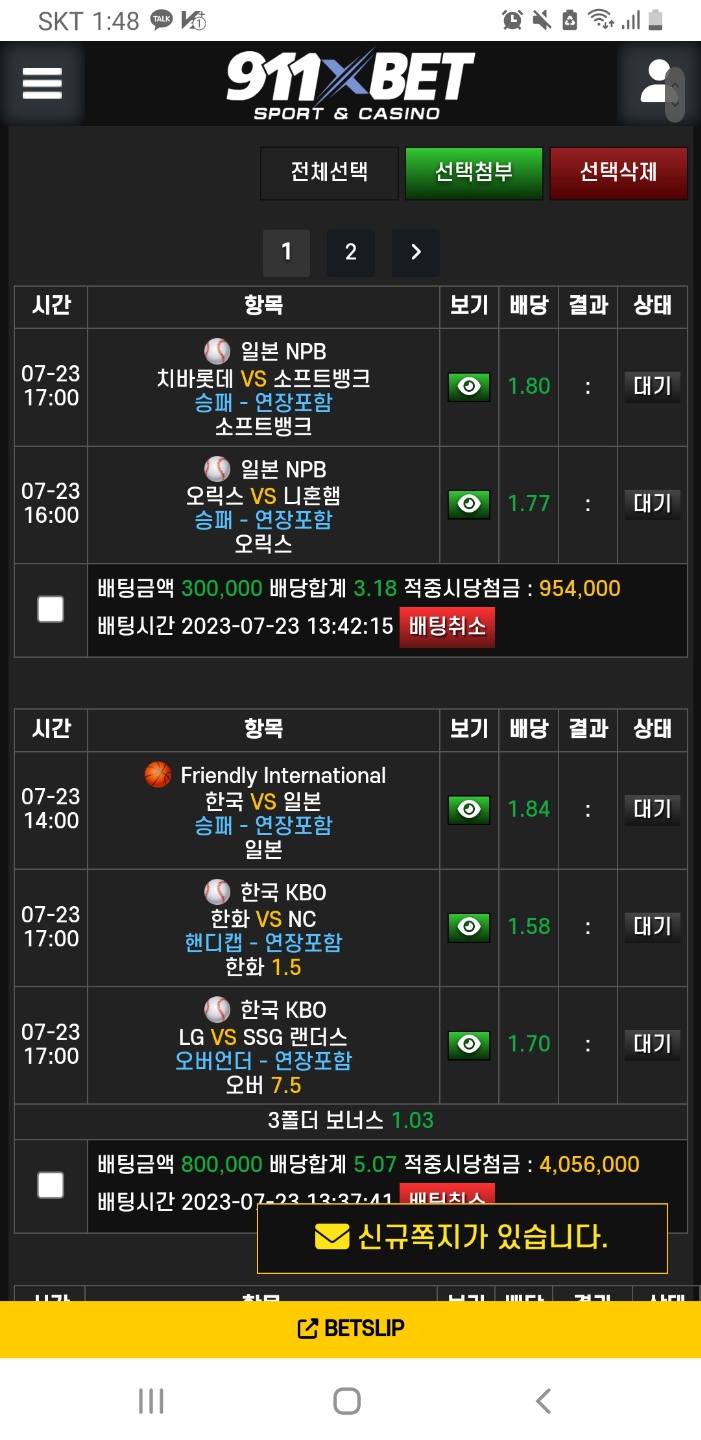The height and width of the screenshot is (1440, 701).
Task: Open the hamburger menu
Action: coord(42,83)
